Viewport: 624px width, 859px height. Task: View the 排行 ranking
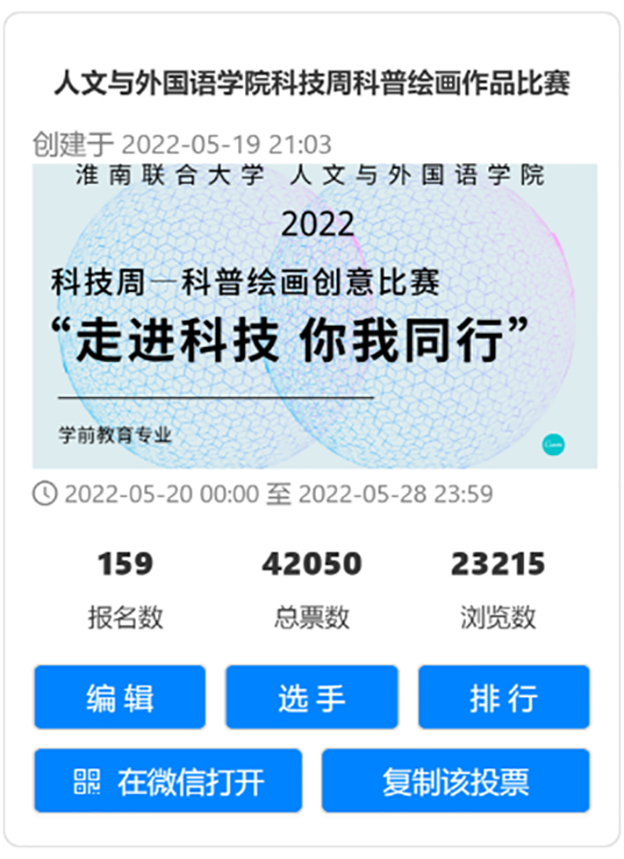(503, 697)
